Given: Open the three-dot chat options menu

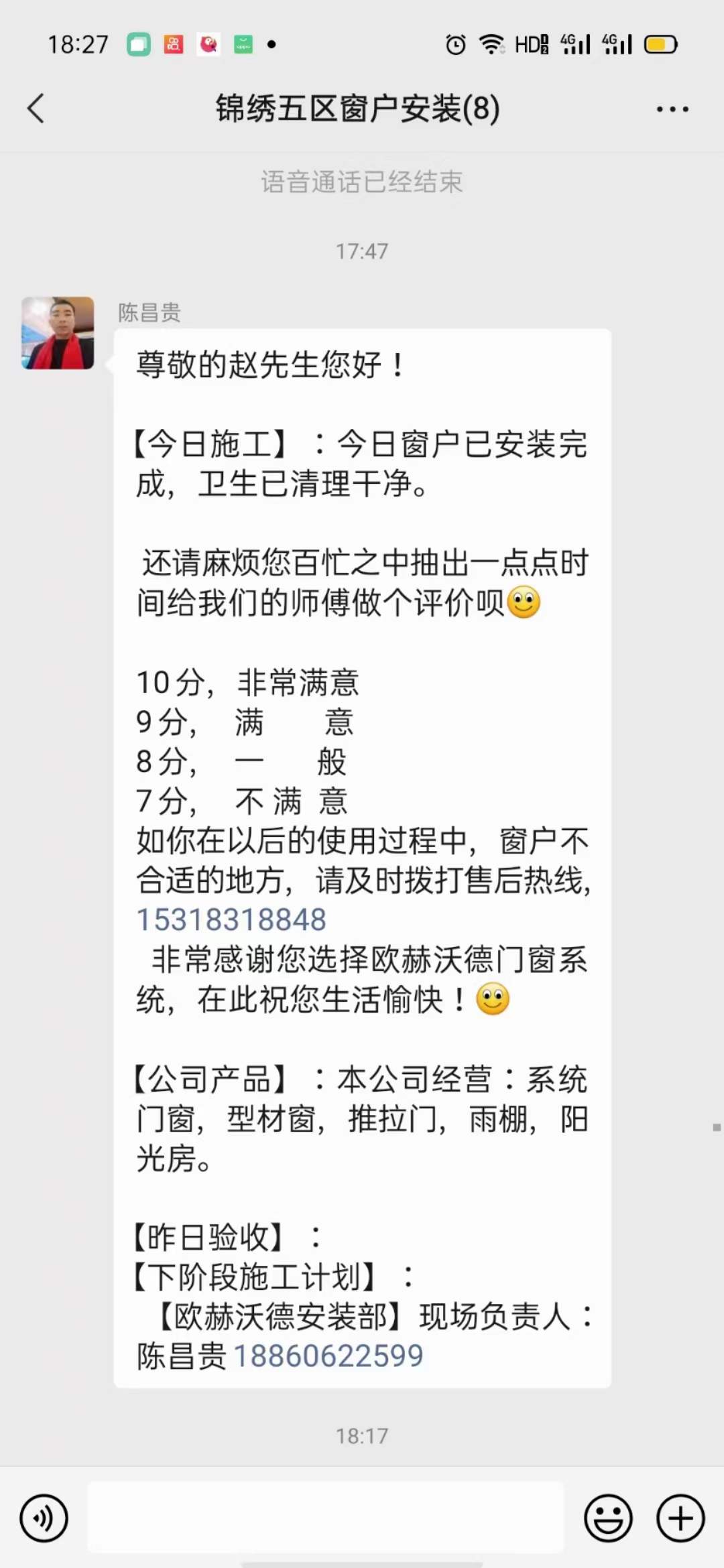Looking at the screenshot, I should (x=672, y=109).
